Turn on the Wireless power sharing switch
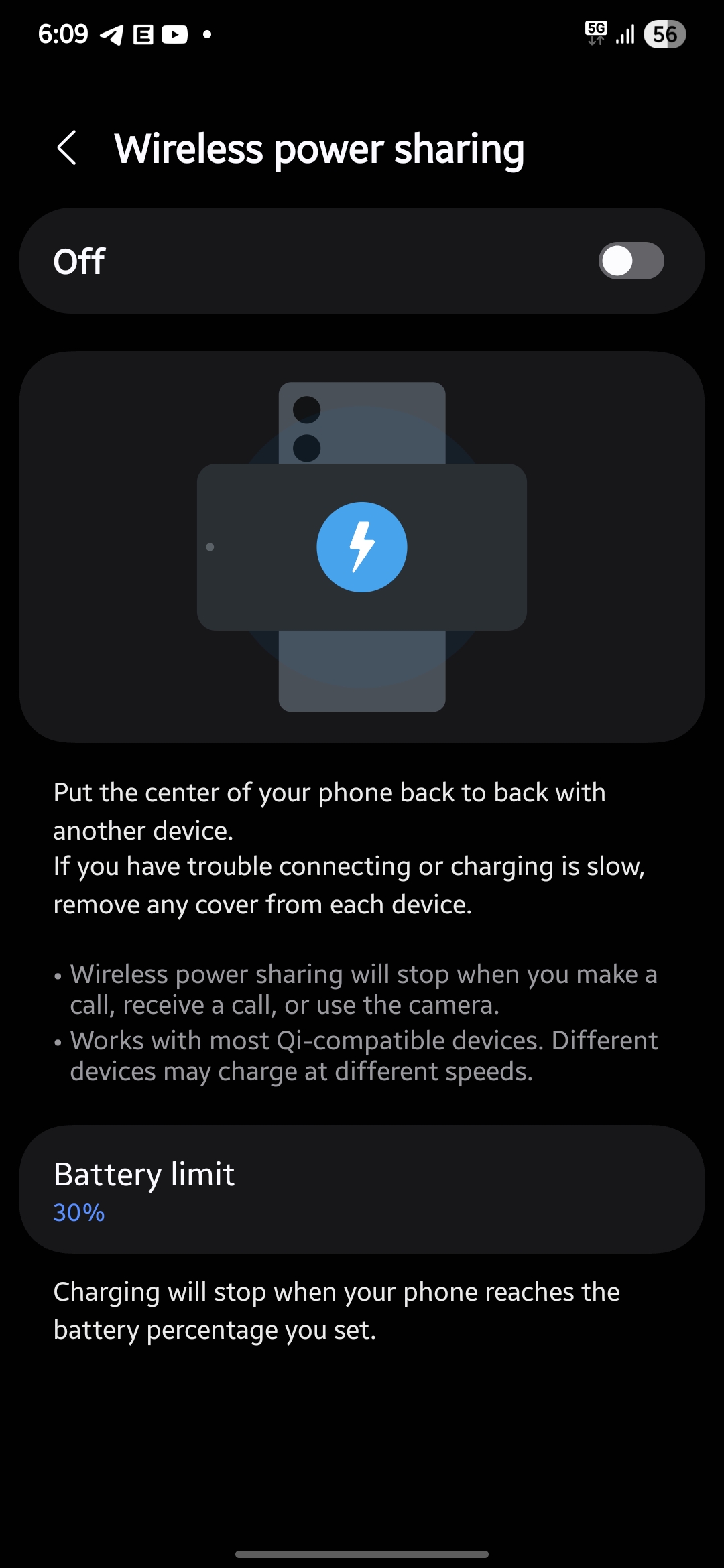Screen dimensions: 724x1568 pos(631,261)
